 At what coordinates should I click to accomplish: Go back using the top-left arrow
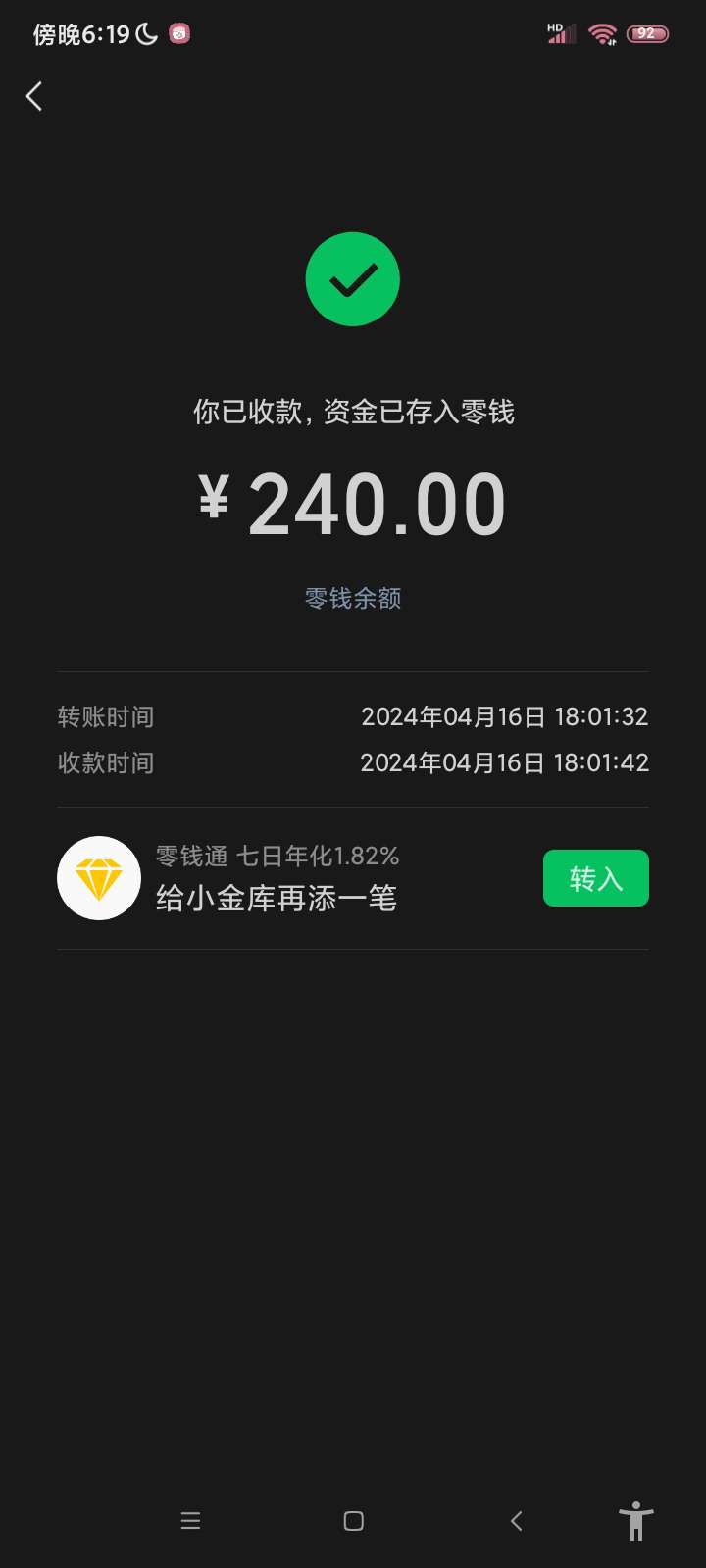(x=34, y=96)
